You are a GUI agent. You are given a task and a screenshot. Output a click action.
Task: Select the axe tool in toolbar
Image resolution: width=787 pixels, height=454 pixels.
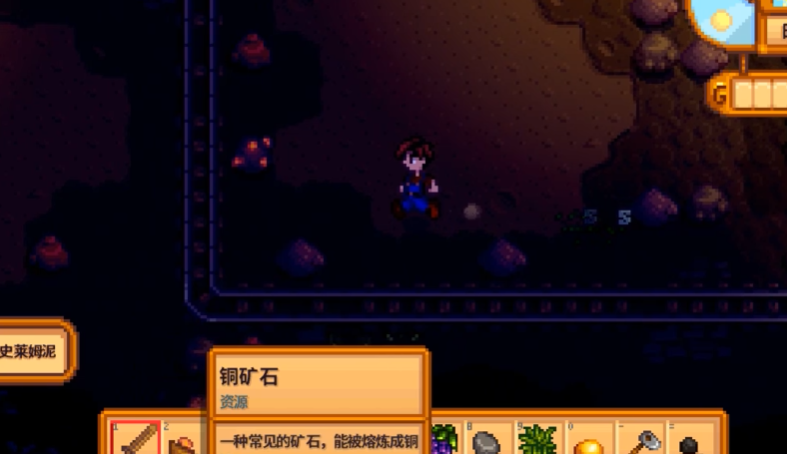pos(641,441)
